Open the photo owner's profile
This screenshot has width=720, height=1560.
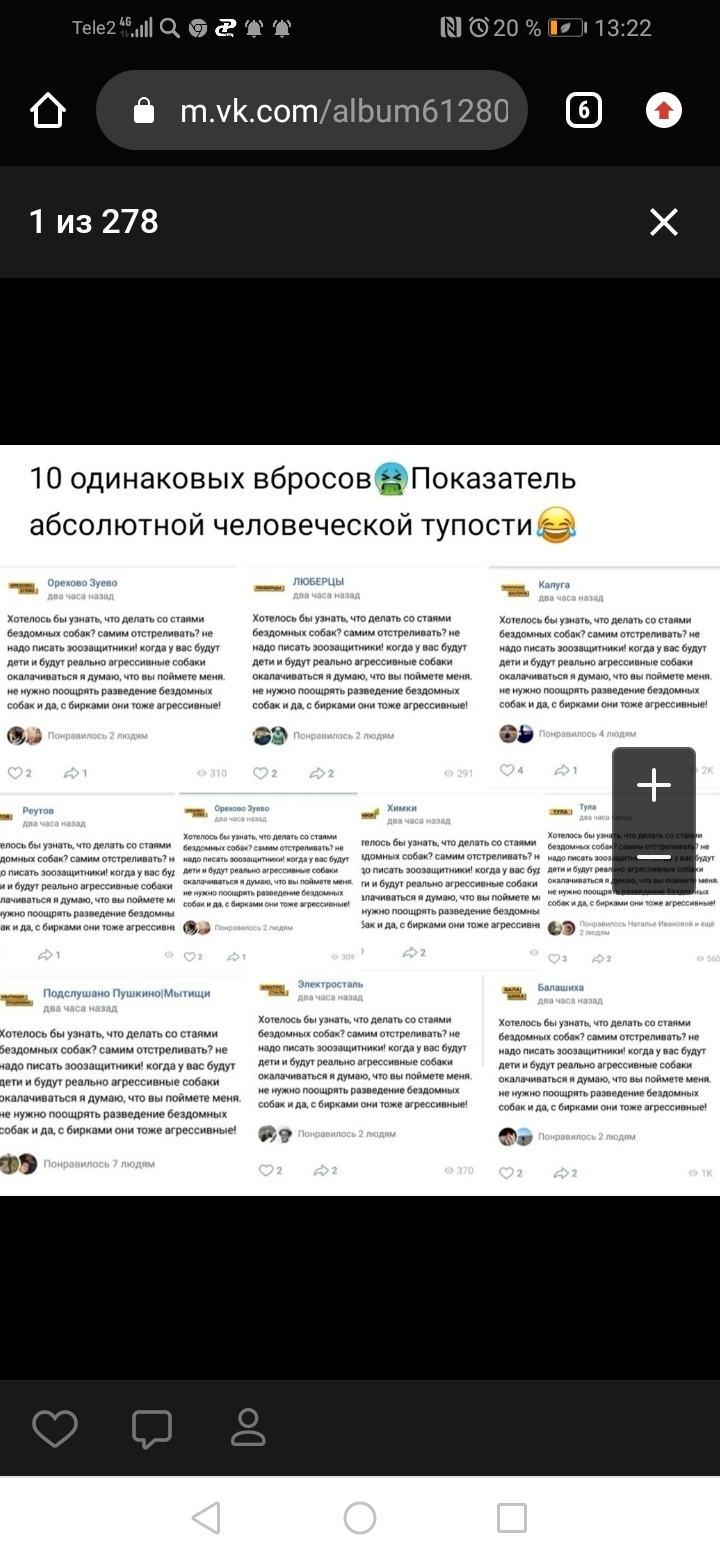click(247, 1429)
